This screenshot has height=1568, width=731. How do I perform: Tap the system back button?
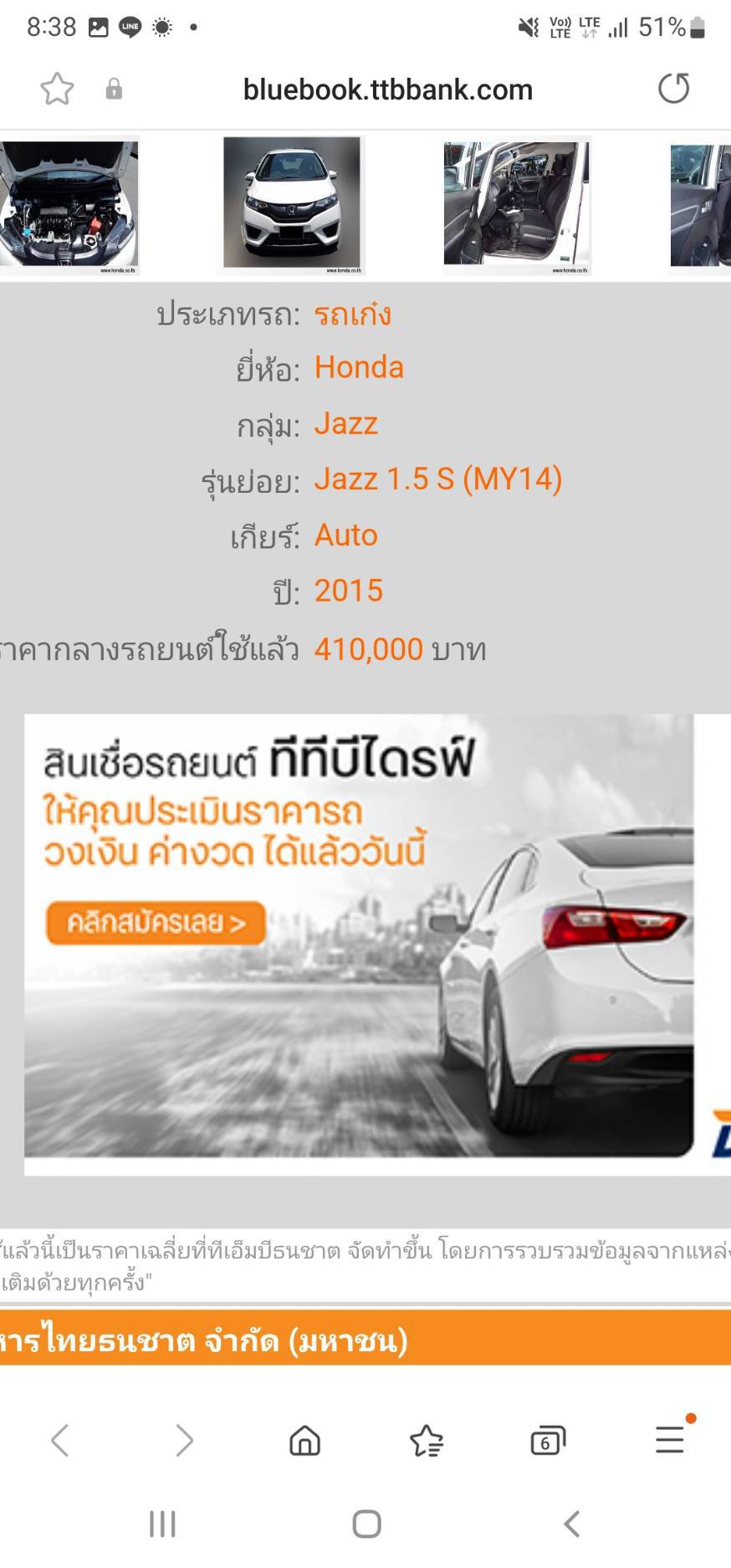(x=572, y=1524)
